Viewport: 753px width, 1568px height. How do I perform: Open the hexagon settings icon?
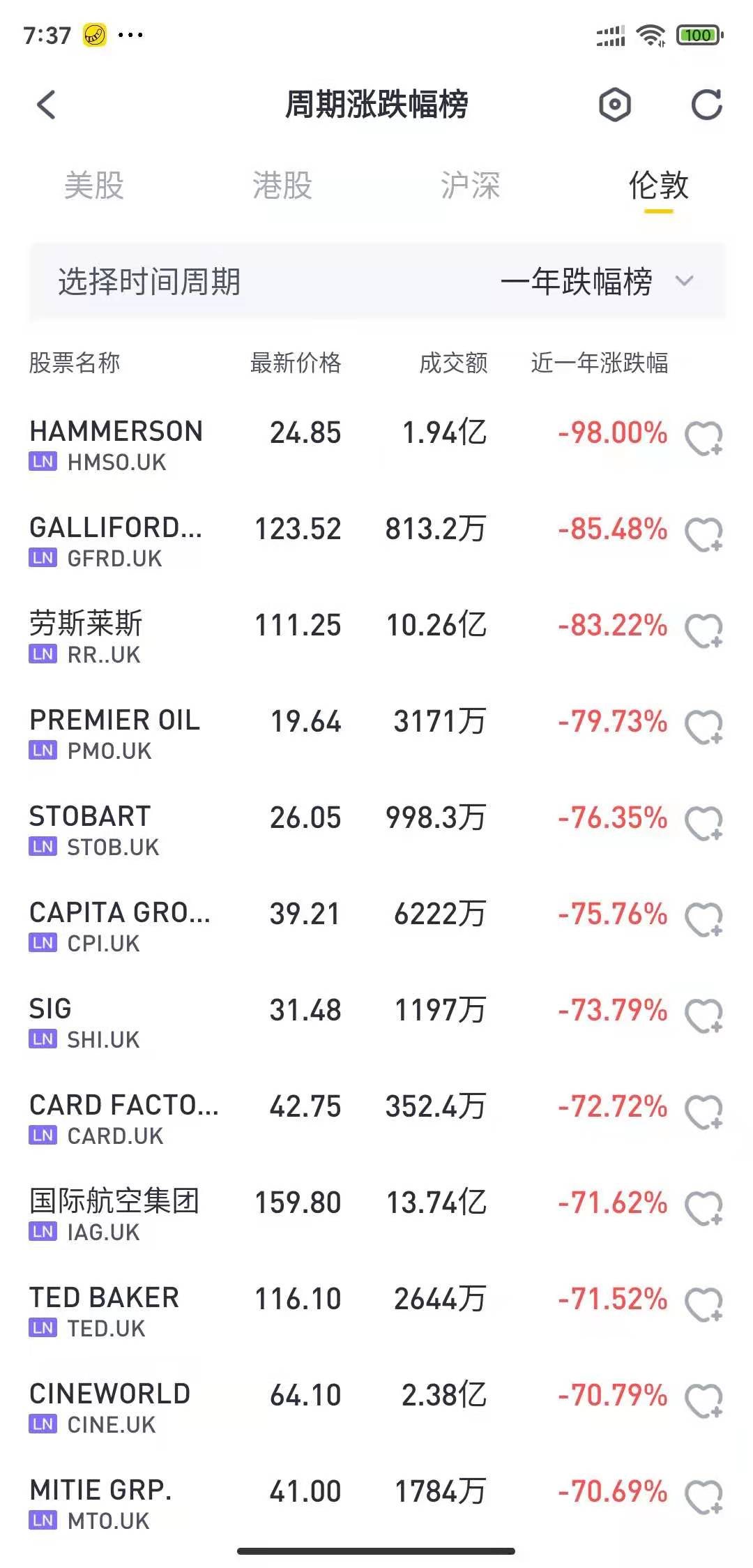click(615, 105)
